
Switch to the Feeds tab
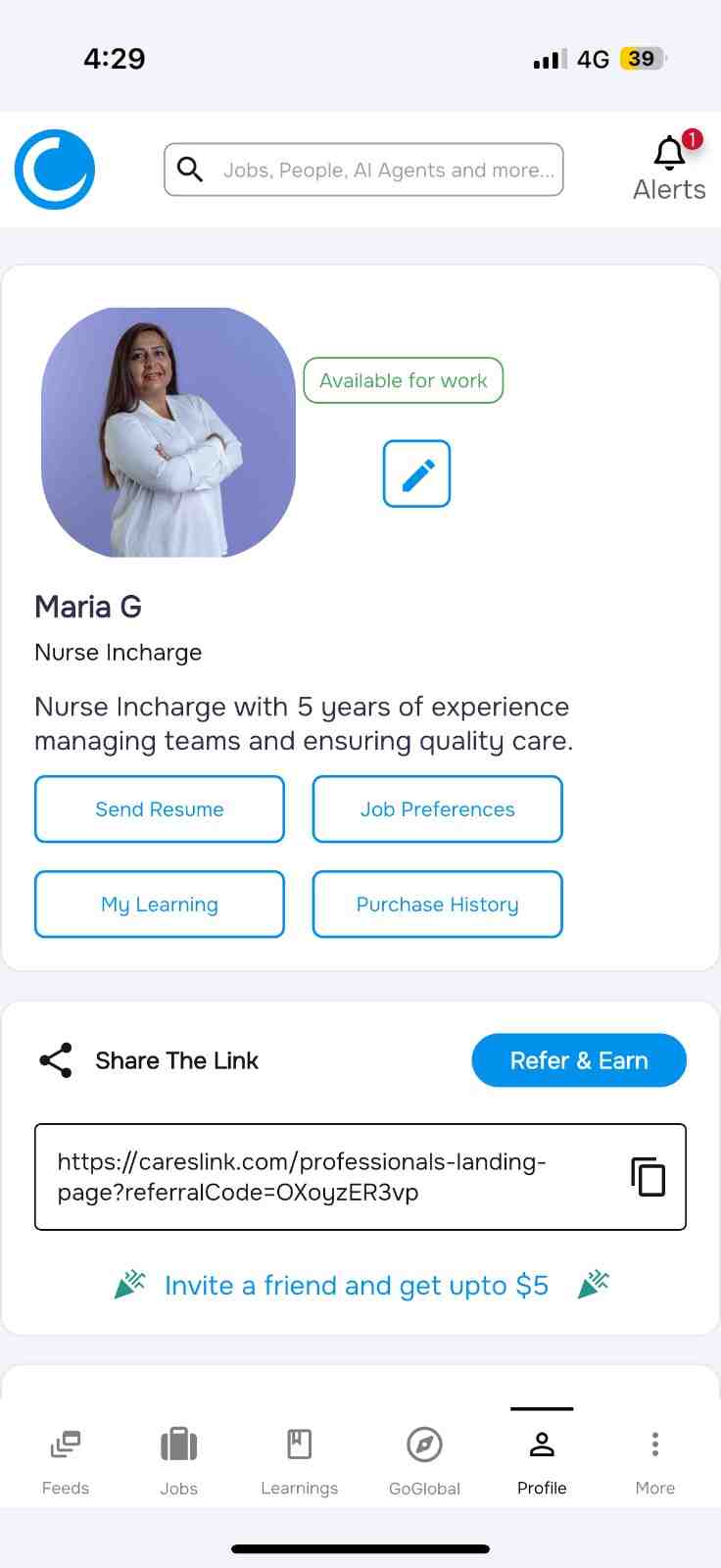pos(66,1458)
